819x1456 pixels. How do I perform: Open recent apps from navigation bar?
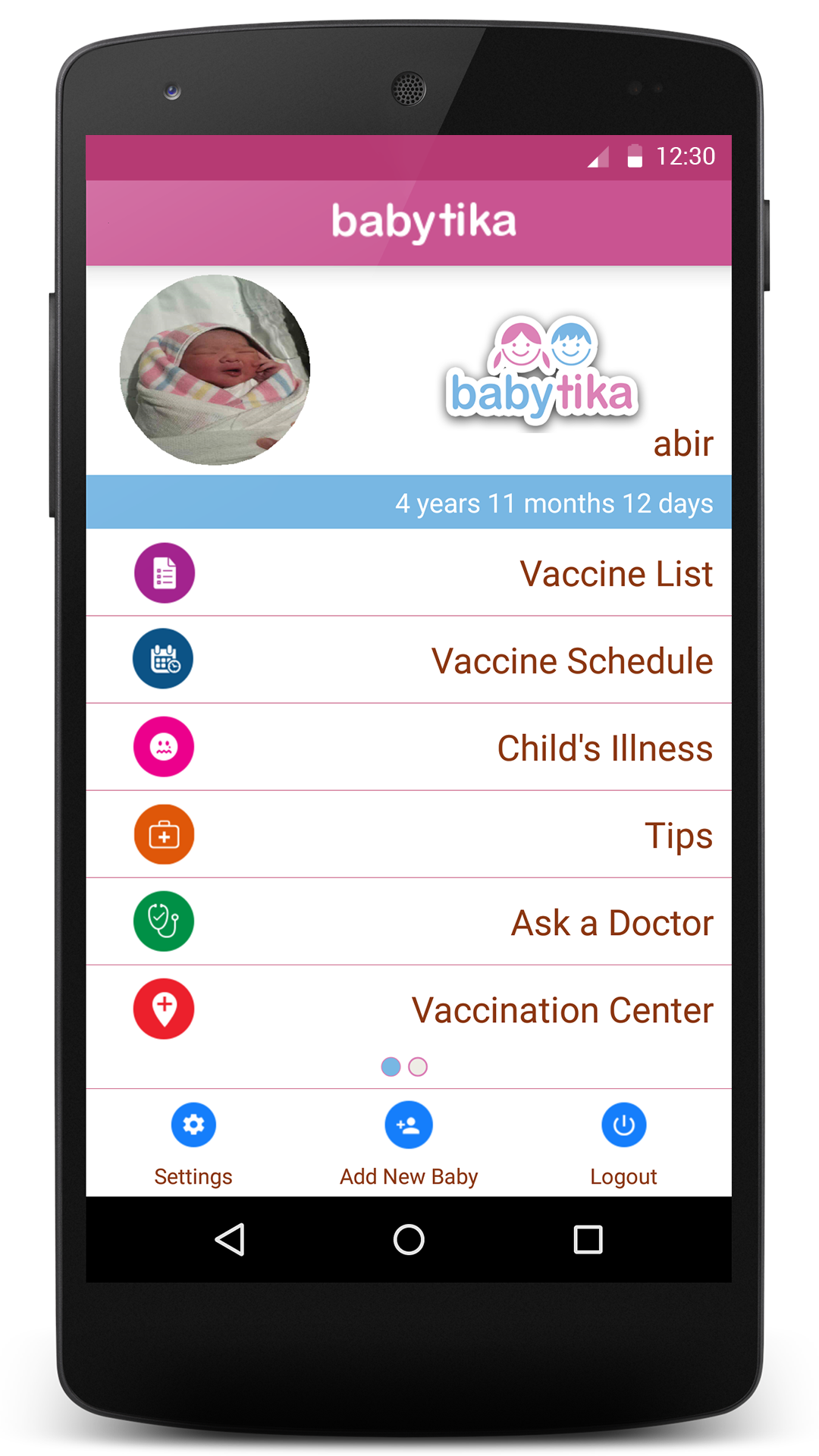588,1240
